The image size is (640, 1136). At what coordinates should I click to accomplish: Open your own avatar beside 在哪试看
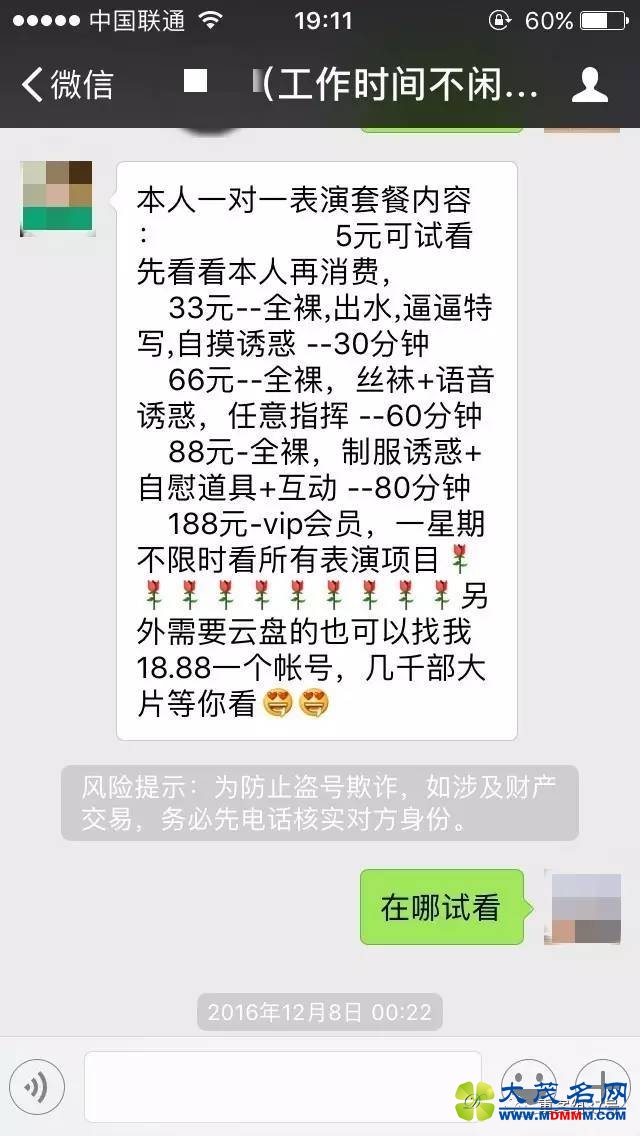point(582,907)
